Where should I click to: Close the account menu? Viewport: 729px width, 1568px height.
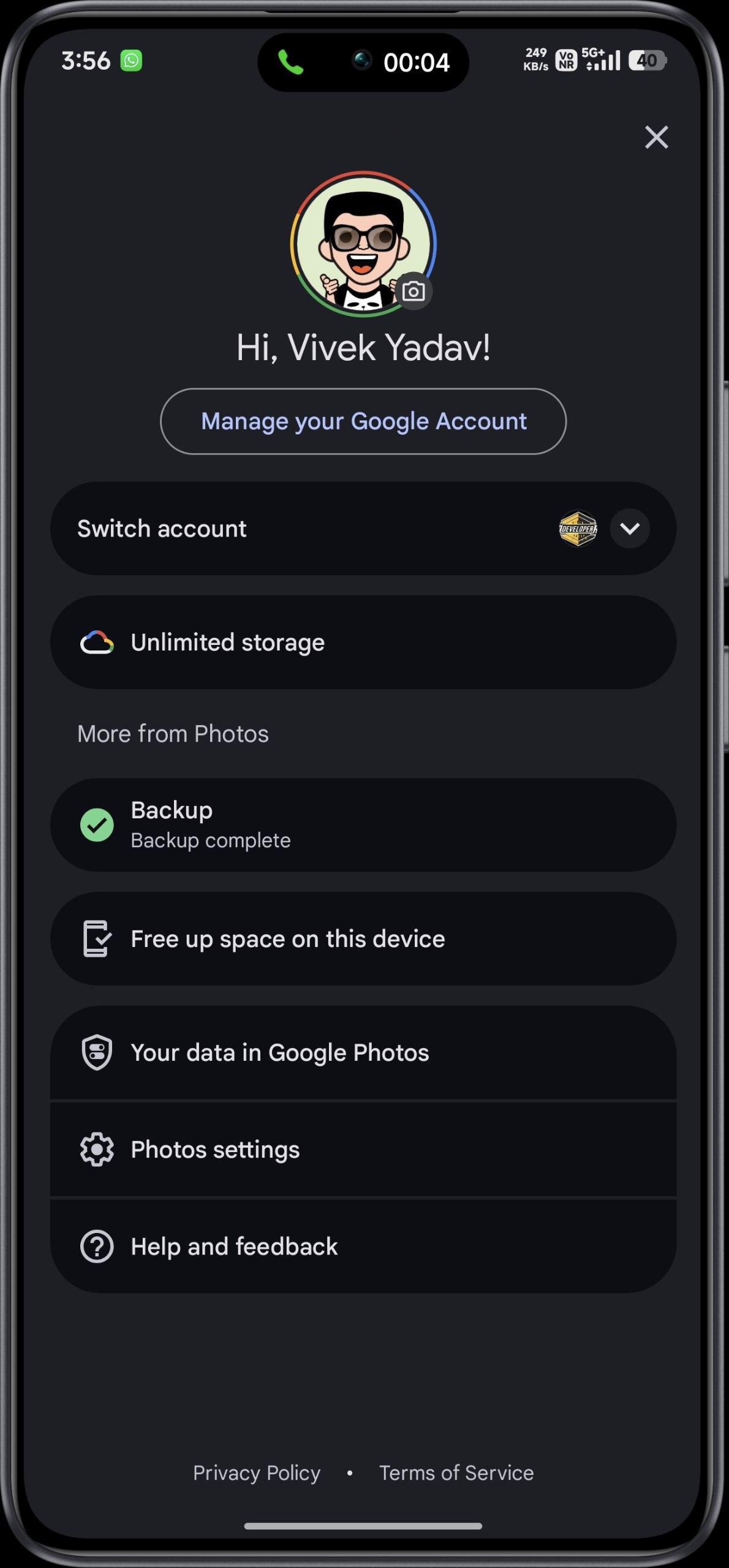click(x=656, y=137)
